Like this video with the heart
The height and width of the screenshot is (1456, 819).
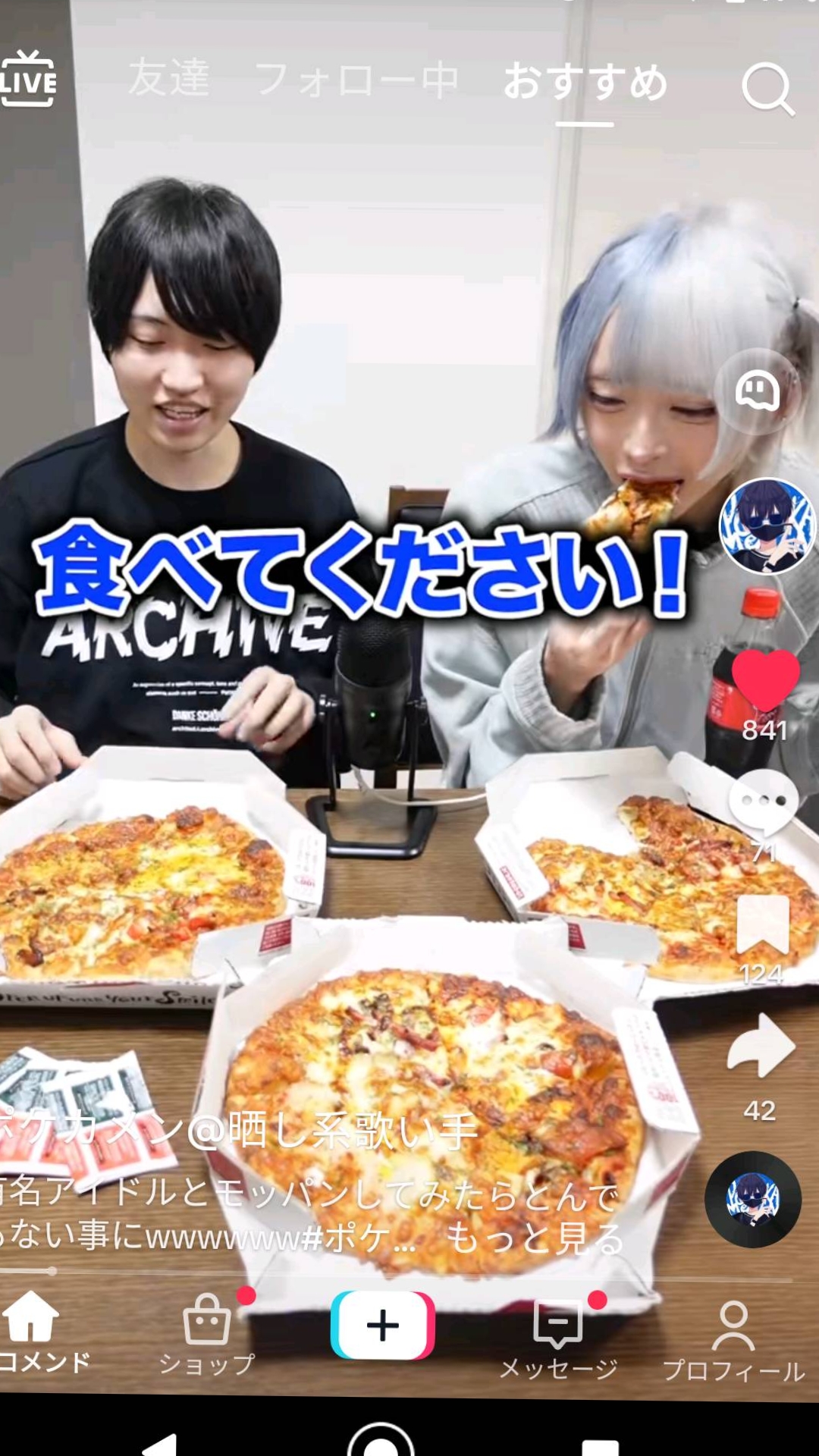(x=764, y=679)
